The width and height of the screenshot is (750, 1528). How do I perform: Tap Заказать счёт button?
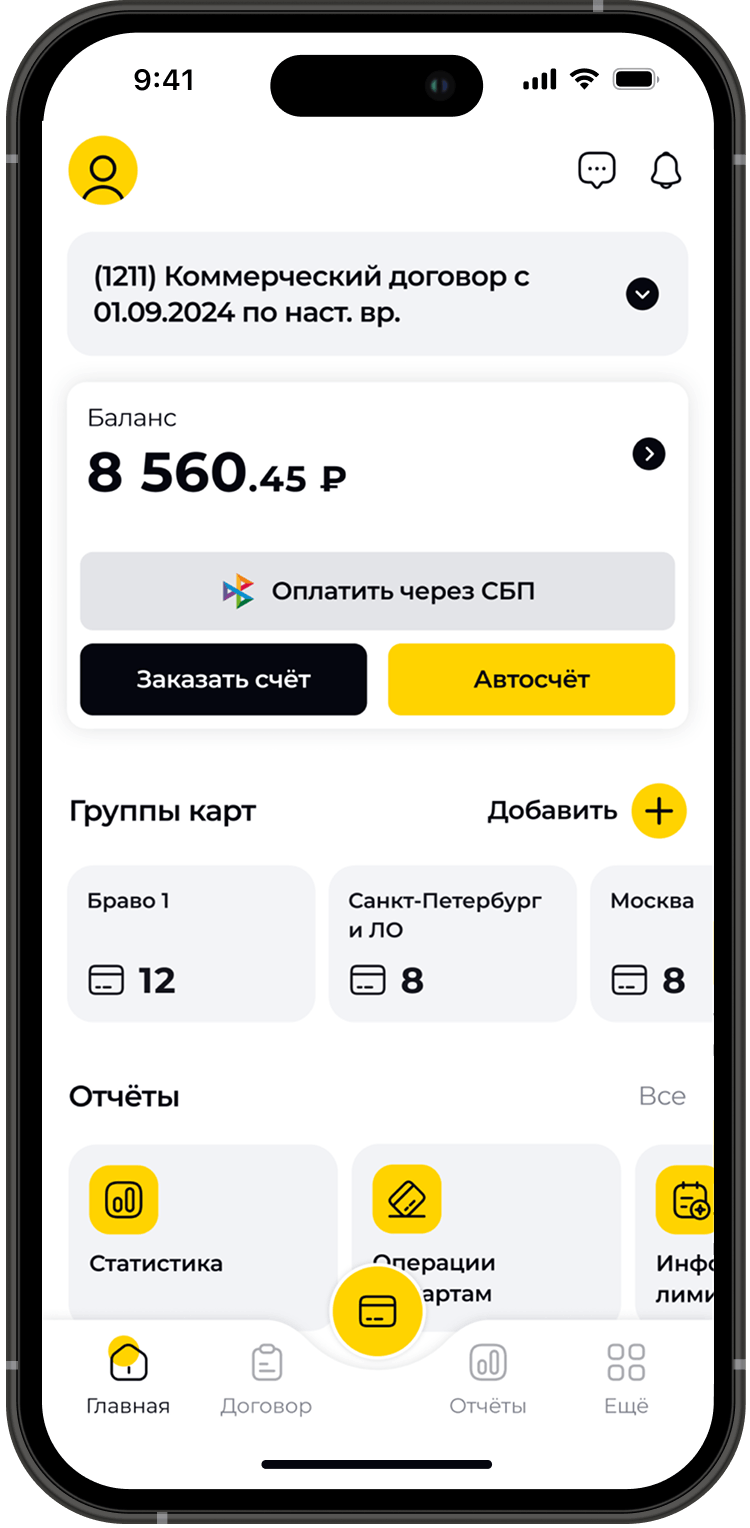(223, 679)
